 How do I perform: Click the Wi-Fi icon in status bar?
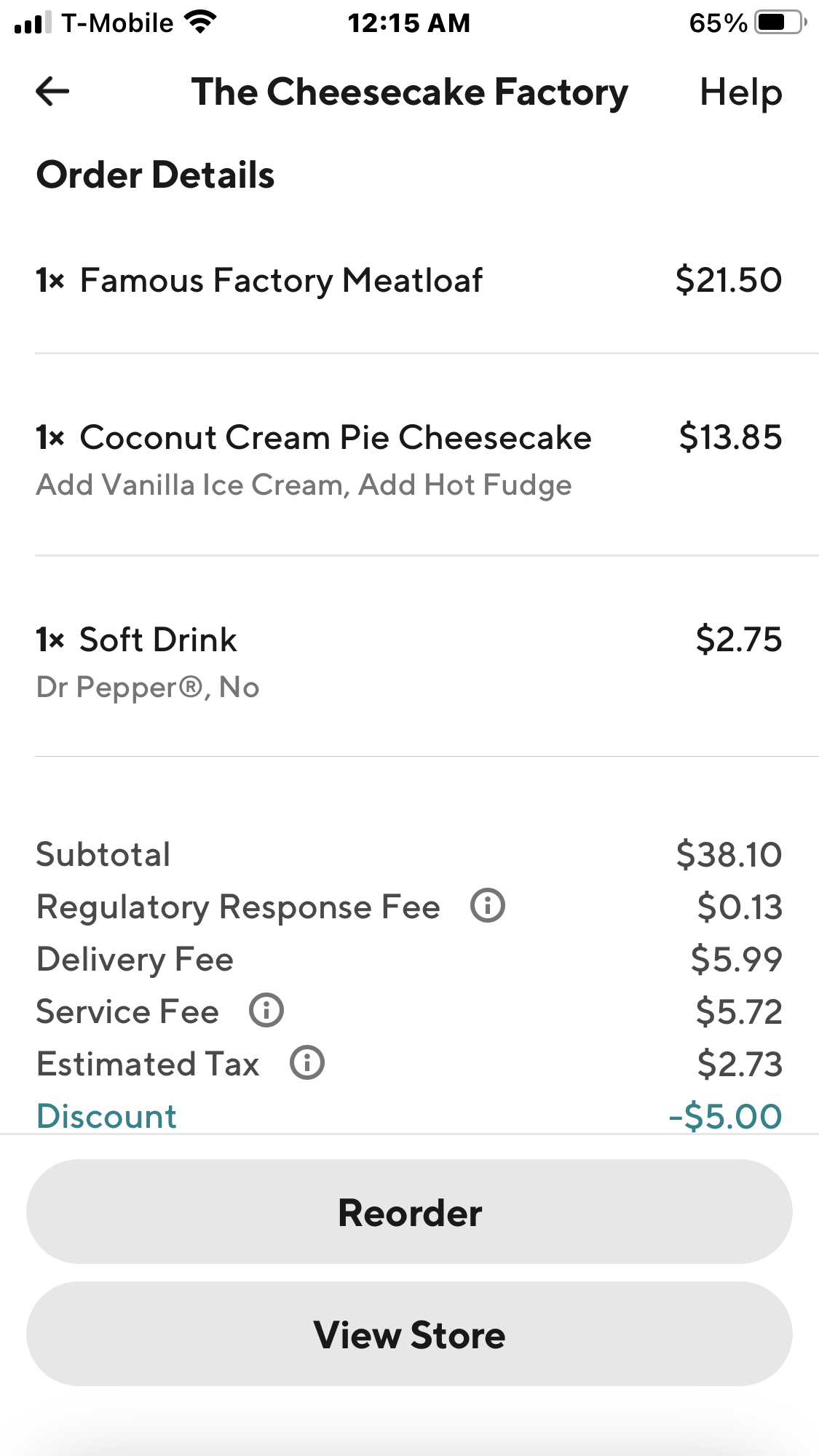click(x=199, y=20)
